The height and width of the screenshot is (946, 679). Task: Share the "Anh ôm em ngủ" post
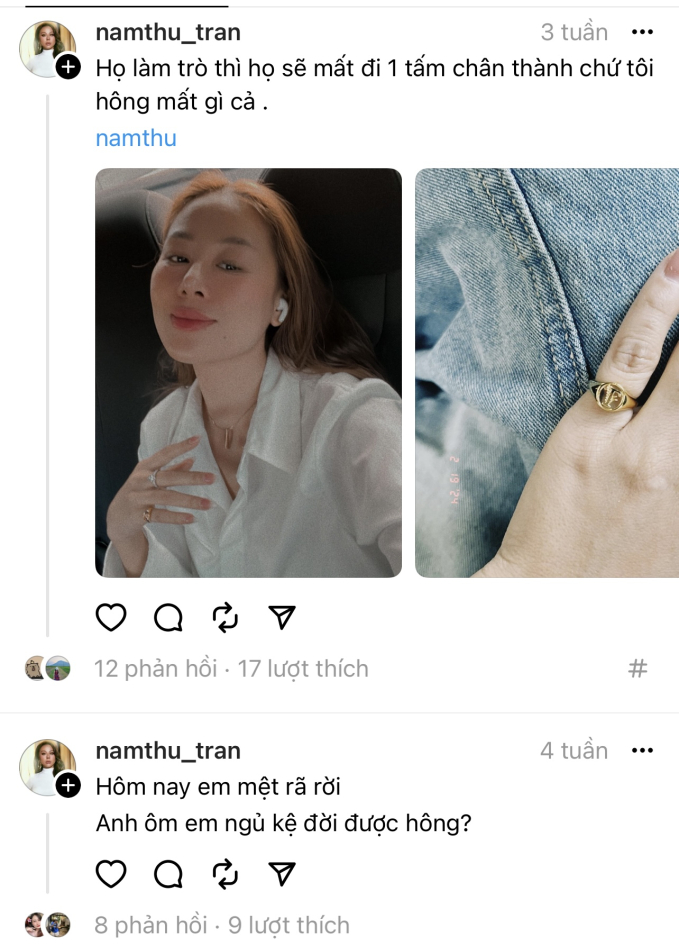(283, 874)
